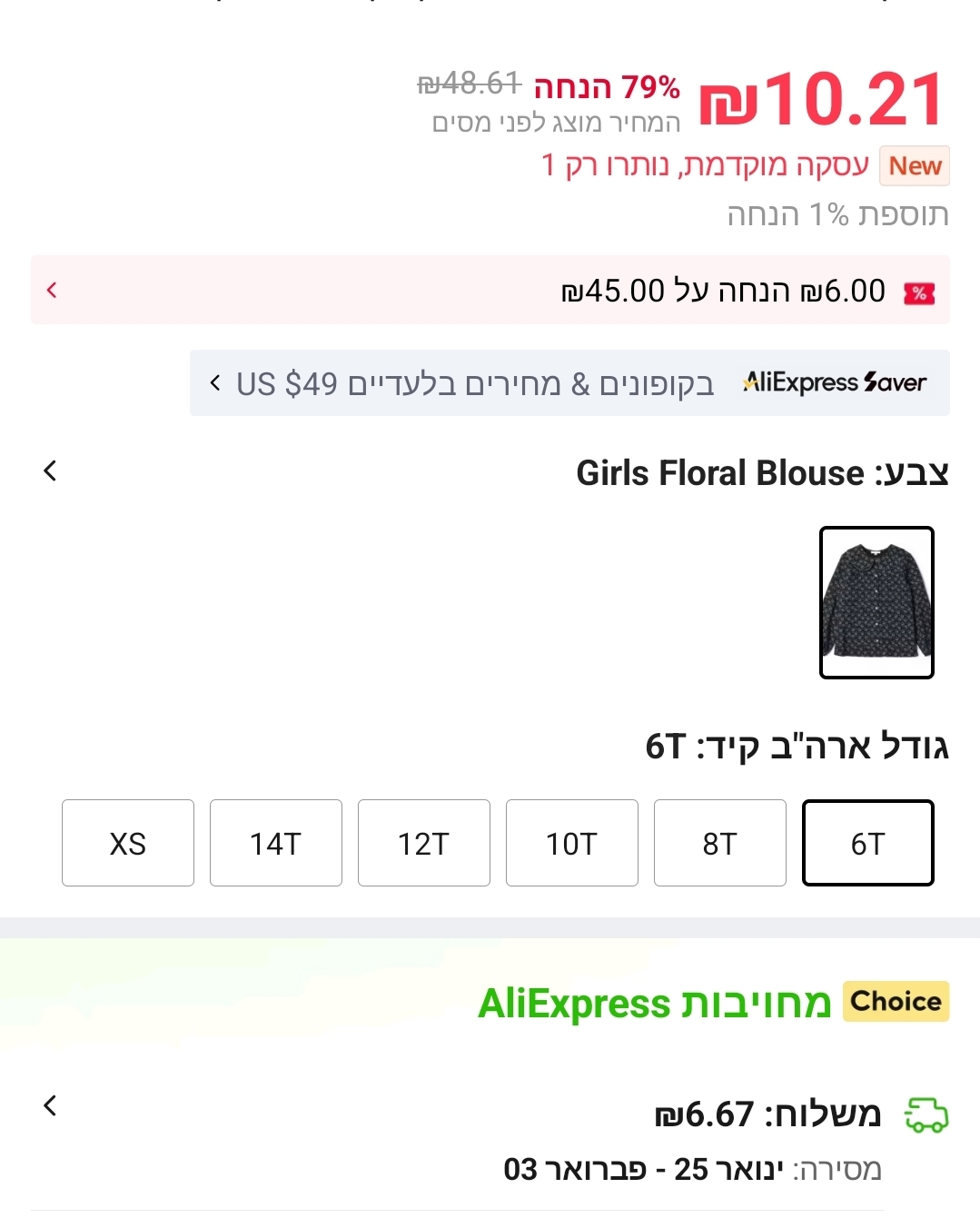Choose size 8T
980x1218 pixels.
719,843
